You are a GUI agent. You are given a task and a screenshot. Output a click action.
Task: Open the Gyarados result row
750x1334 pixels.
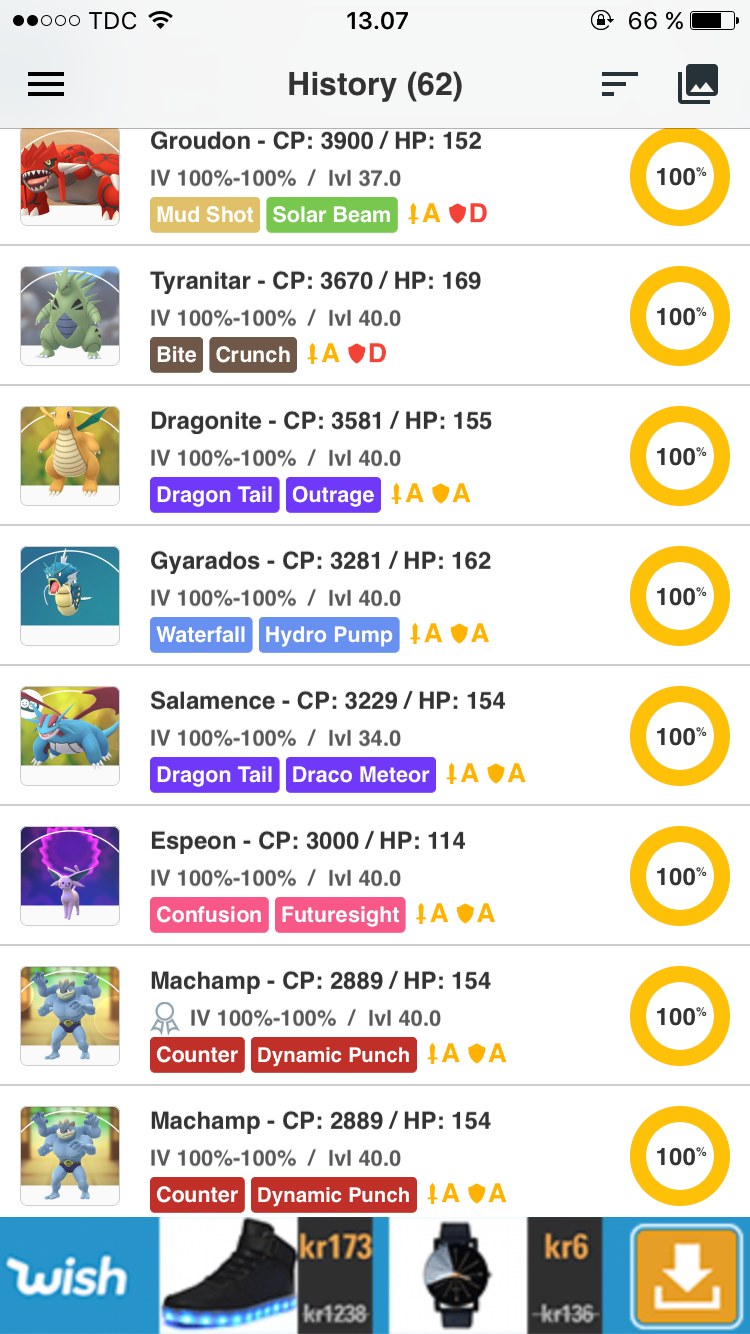[x=375, y=596]
